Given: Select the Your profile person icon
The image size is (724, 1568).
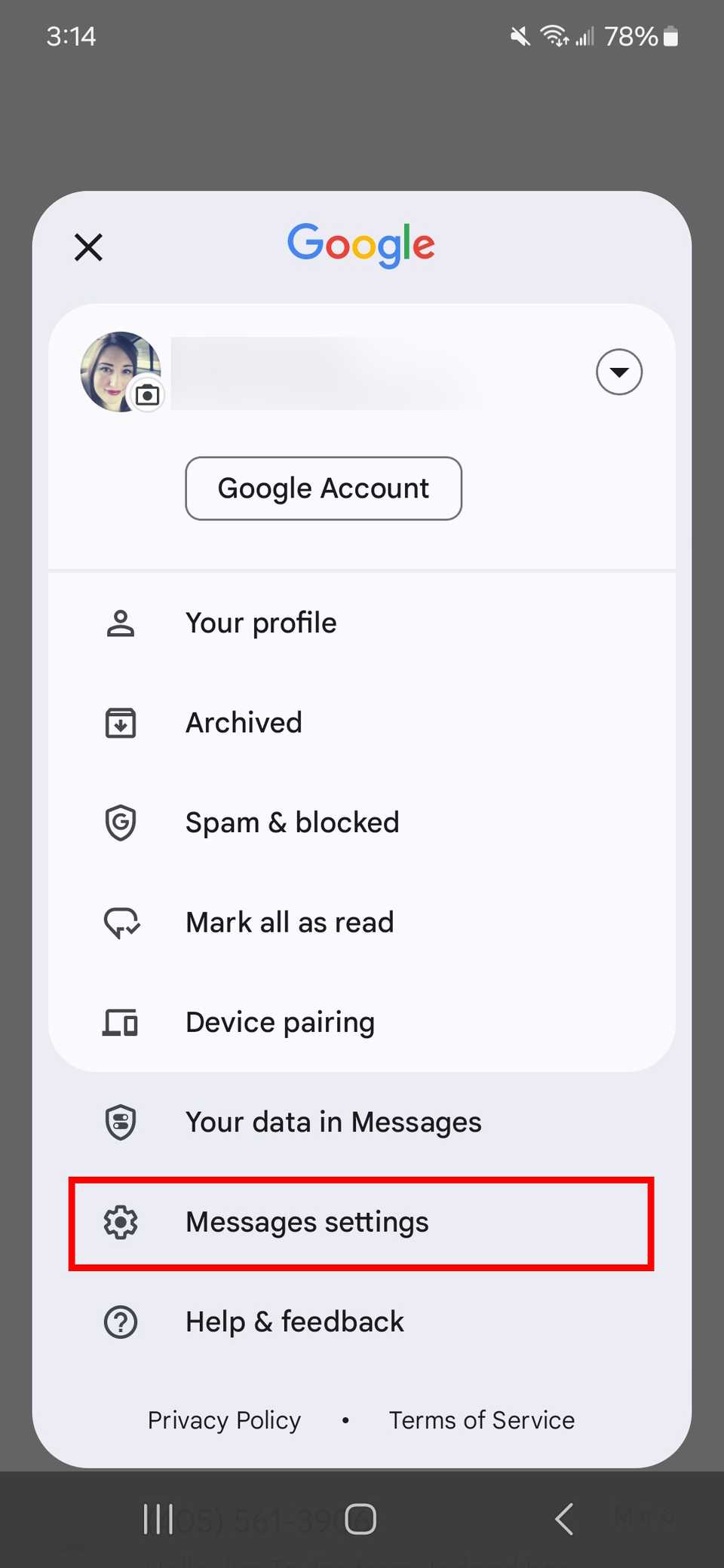Looking at the screenshot, I should click(x=120, y=623).
